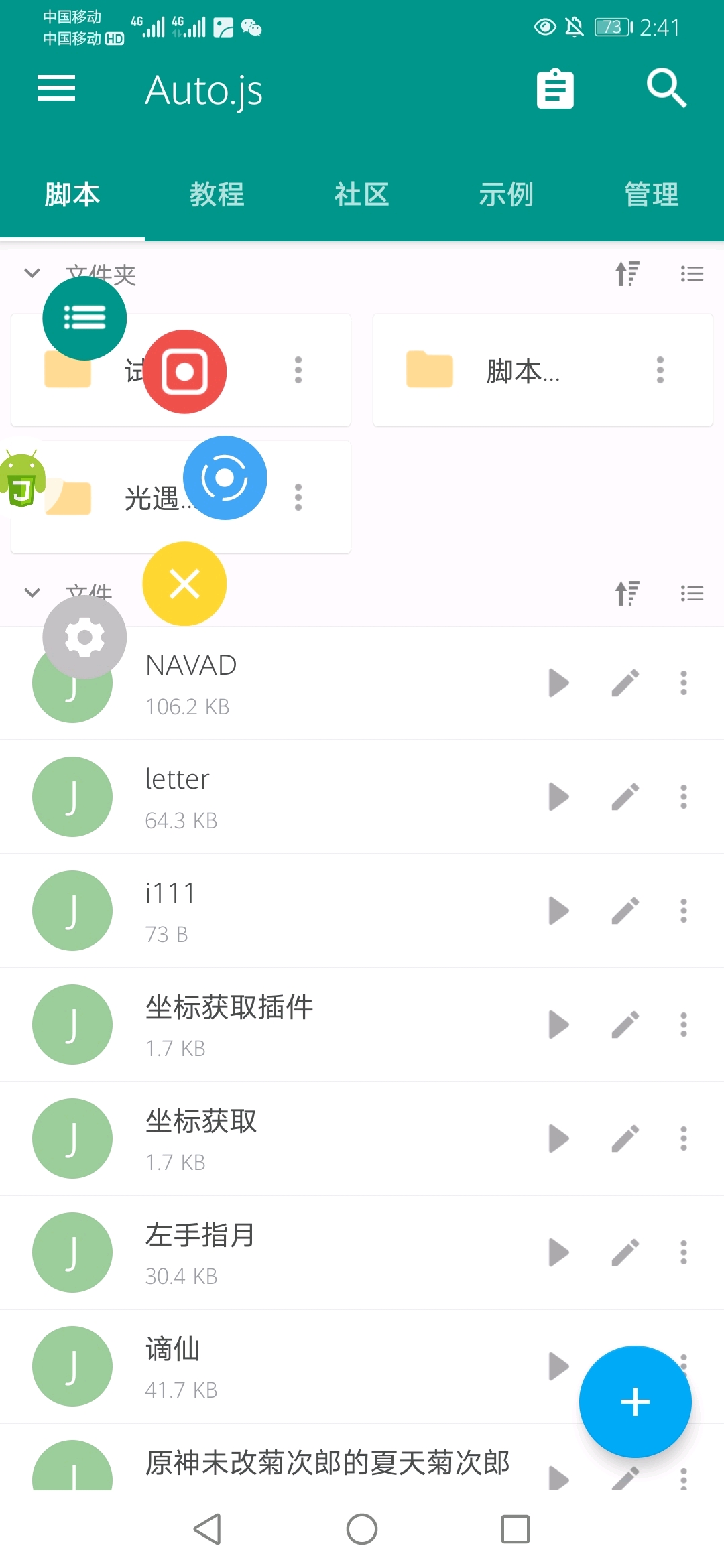Open the navigation drawer menu
Screen dimensions: 724x1568
point(56,88)
